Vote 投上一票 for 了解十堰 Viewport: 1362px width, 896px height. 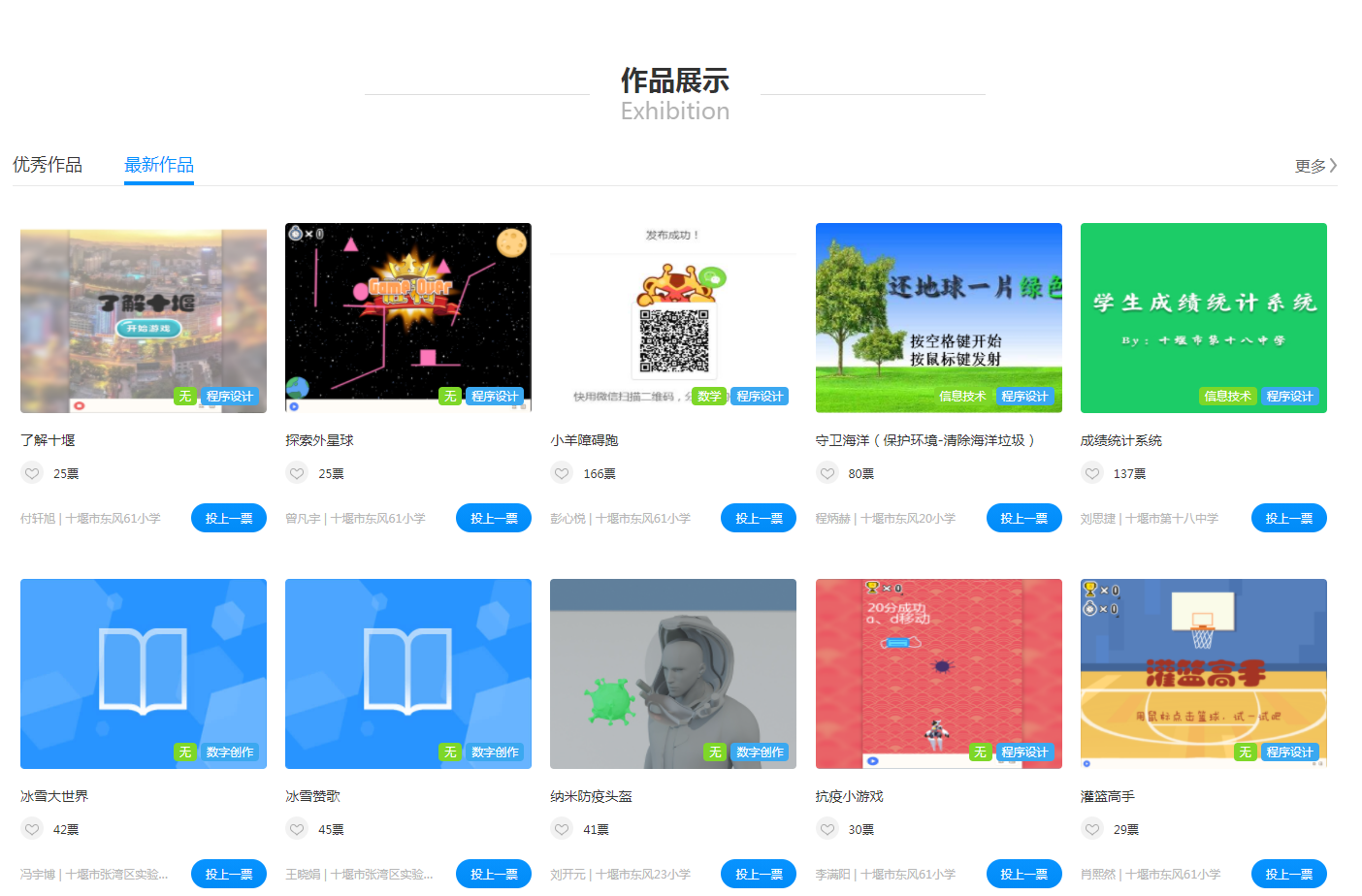click(x=229, y=518)
